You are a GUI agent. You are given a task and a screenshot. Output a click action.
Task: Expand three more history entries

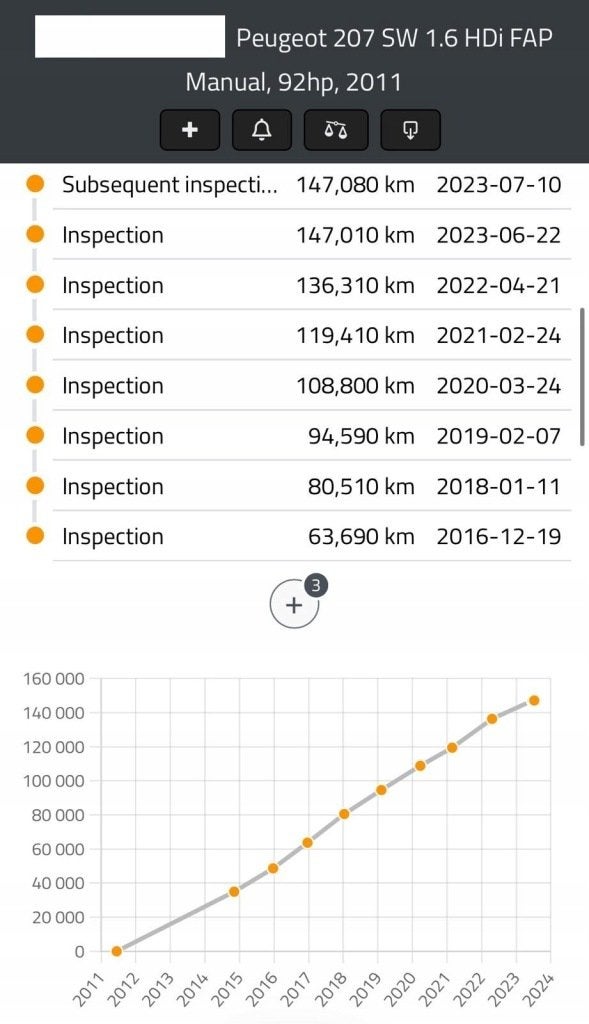295,604
